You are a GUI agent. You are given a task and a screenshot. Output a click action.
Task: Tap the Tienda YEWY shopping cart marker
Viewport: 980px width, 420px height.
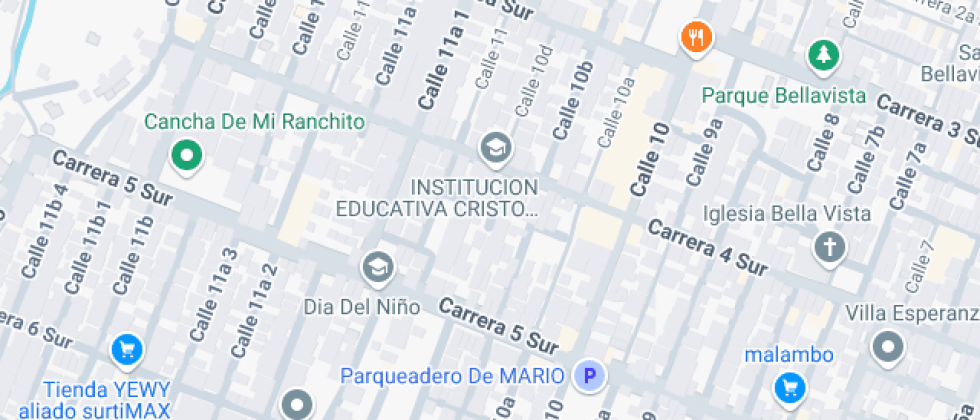pos(127,349)
